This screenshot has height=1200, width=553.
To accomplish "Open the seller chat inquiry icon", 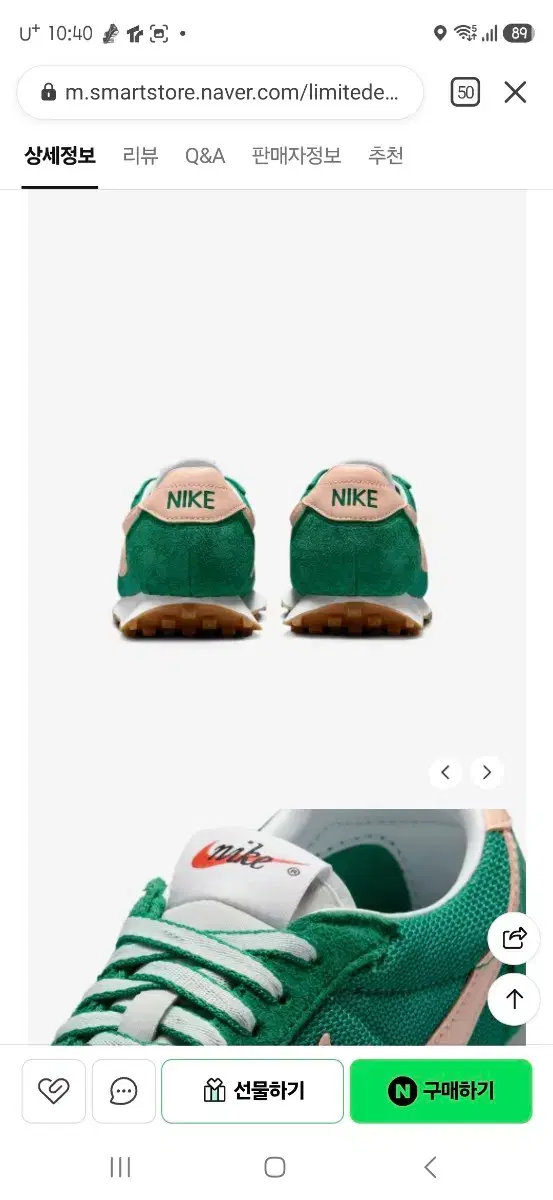I will click(124, 1091).
